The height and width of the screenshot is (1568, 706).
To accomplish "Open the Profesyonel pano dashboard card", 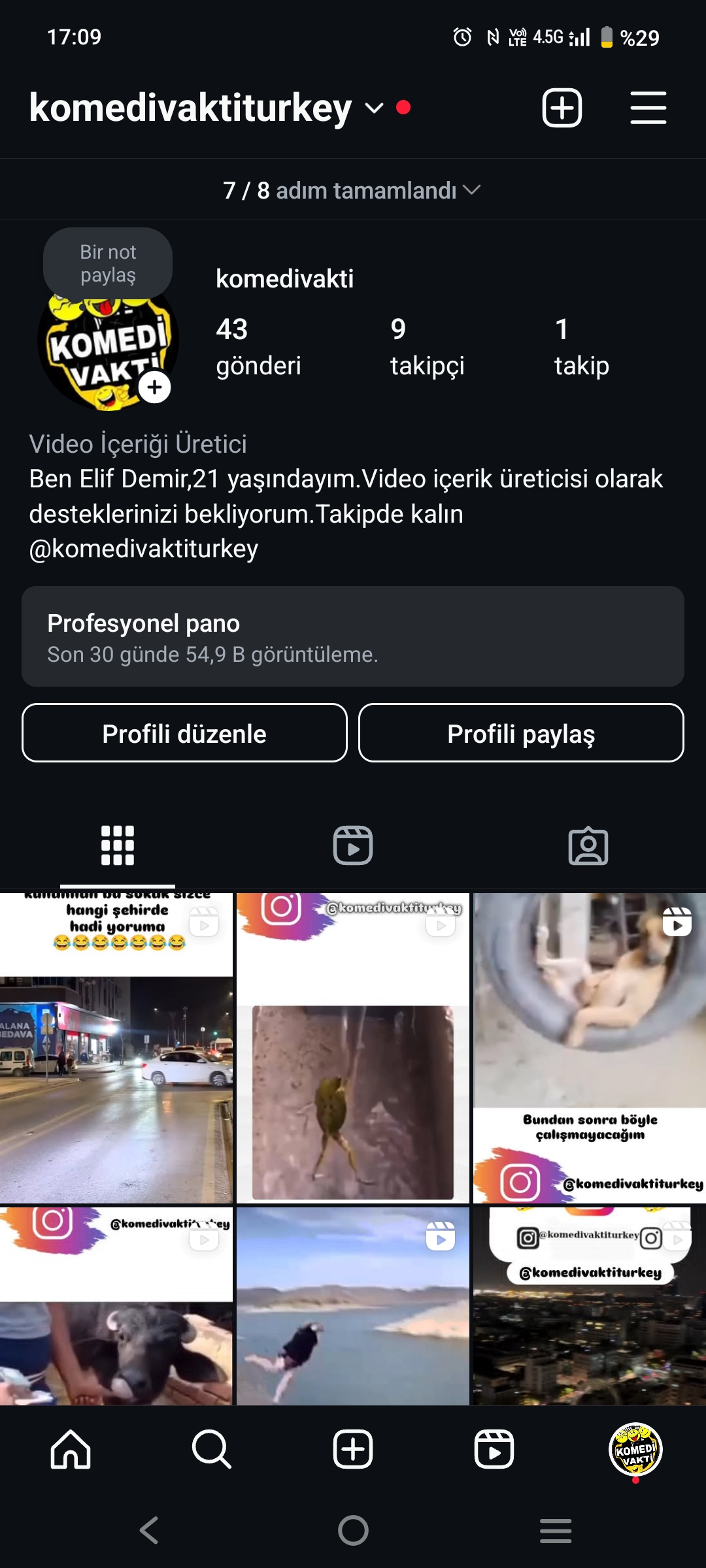I will pos(353,636).
